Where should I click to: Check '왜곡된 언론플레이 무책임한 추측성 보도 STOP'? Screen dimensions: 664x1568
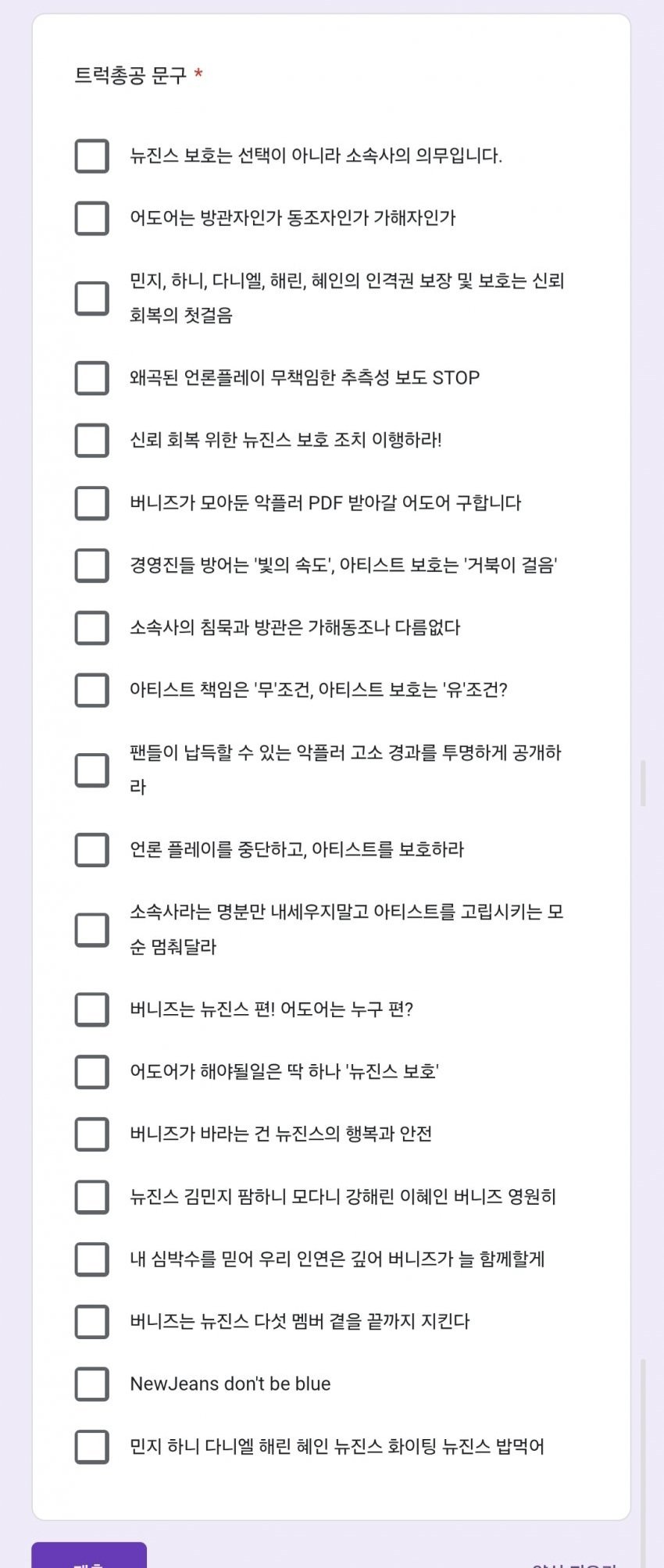[92, 378]
